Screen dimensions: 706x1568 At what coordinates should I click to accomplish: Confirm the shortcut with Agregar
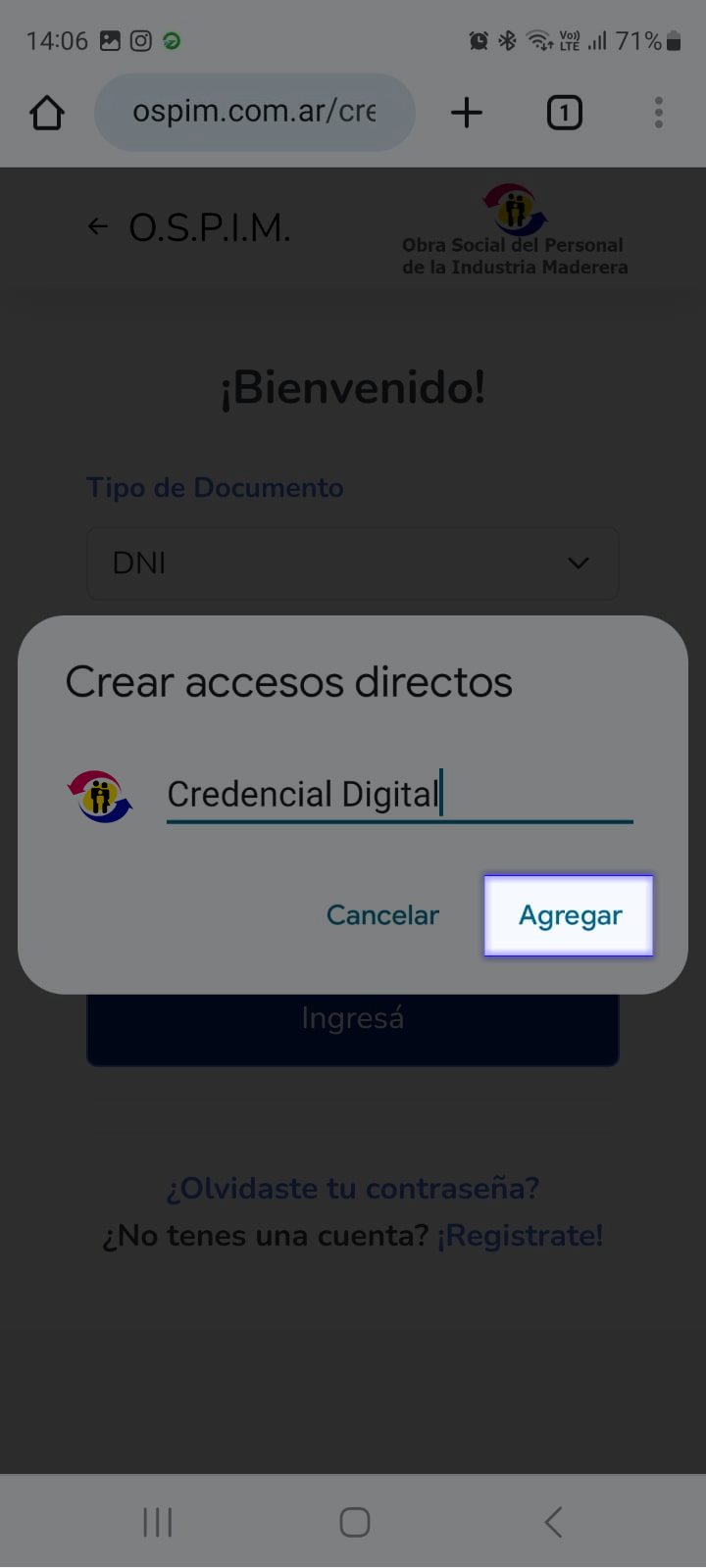[x=569, y=915]
